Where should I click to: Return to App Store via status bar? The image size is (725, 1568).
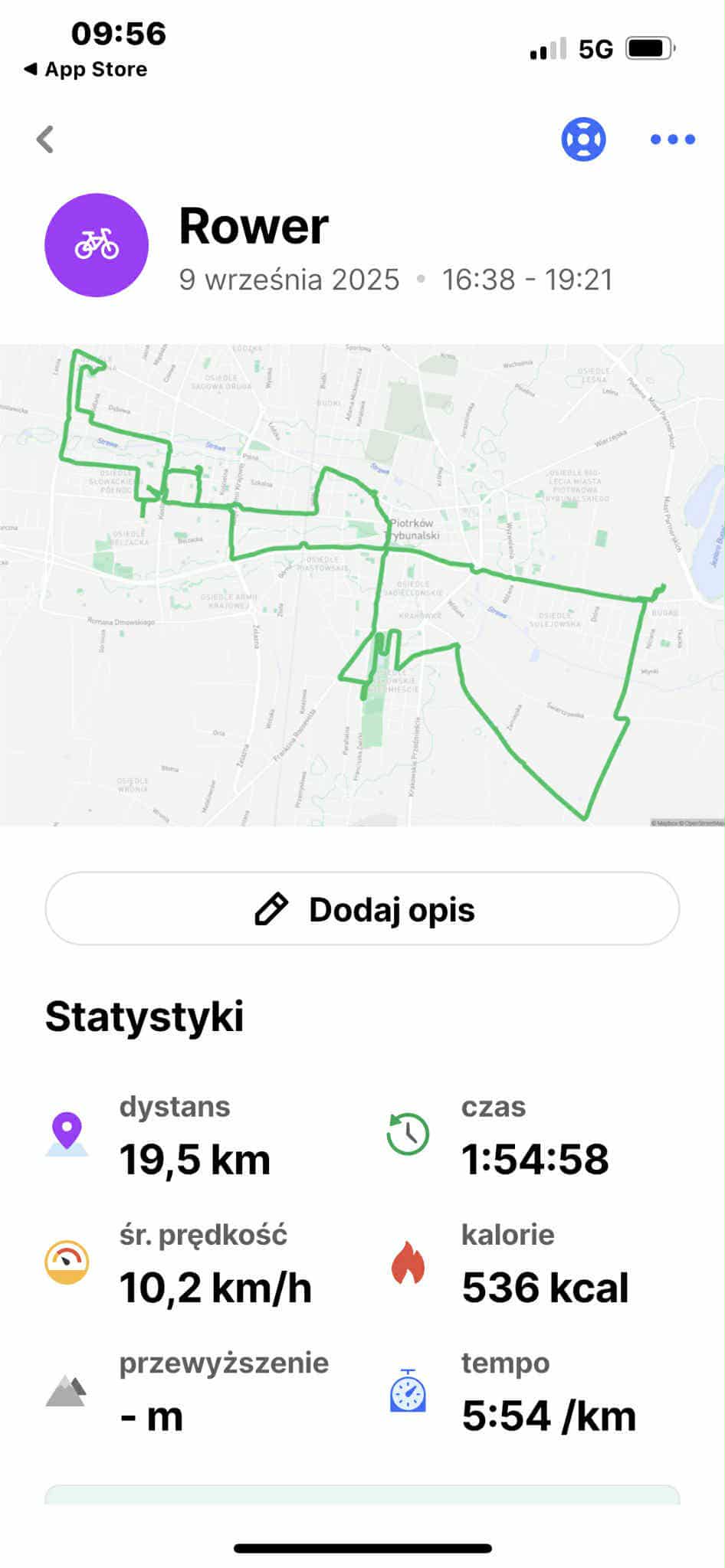coord(86,70)
